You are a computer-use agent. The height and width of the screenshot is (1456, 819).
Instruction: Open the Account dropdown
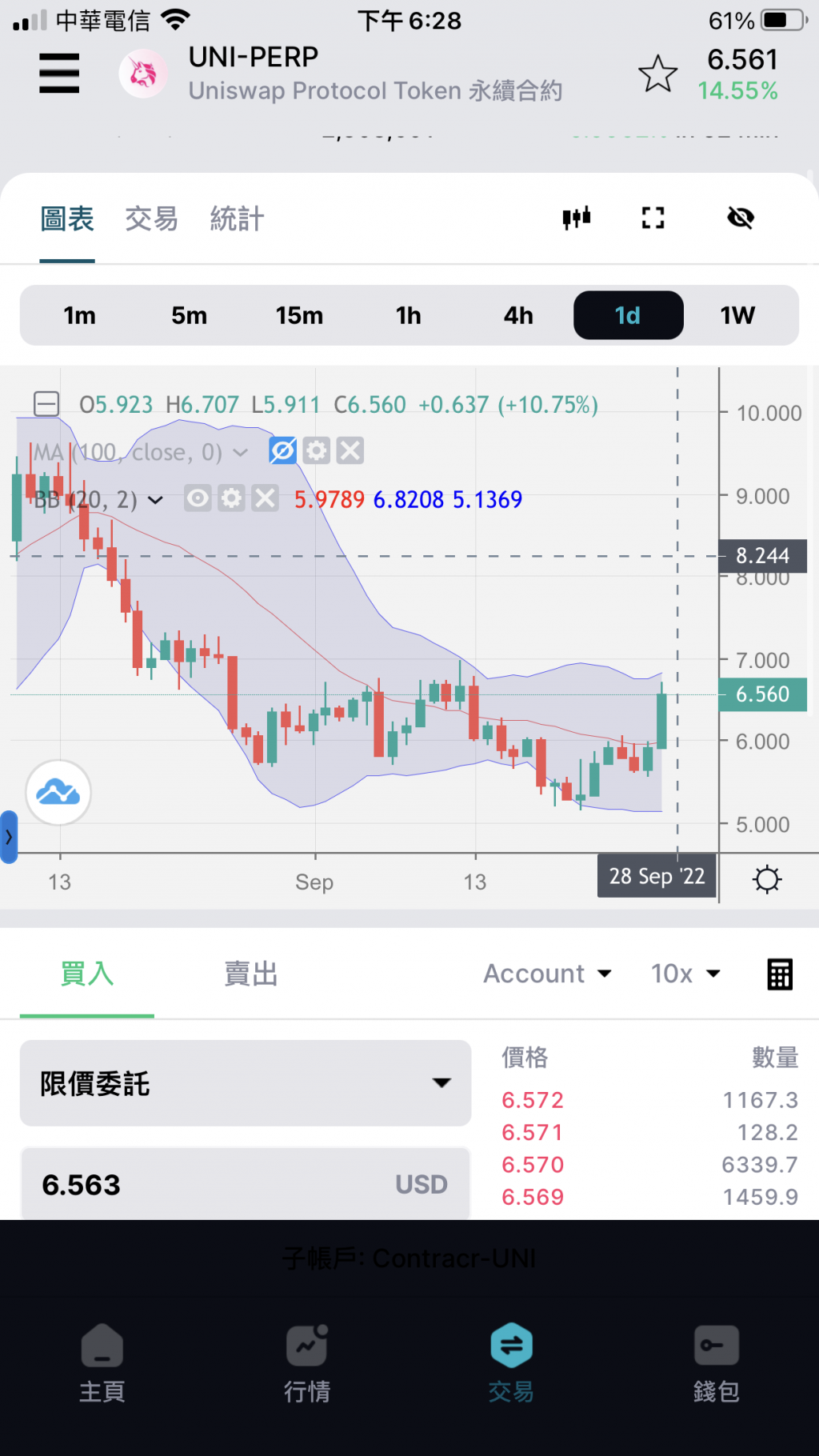coord(547,974)
